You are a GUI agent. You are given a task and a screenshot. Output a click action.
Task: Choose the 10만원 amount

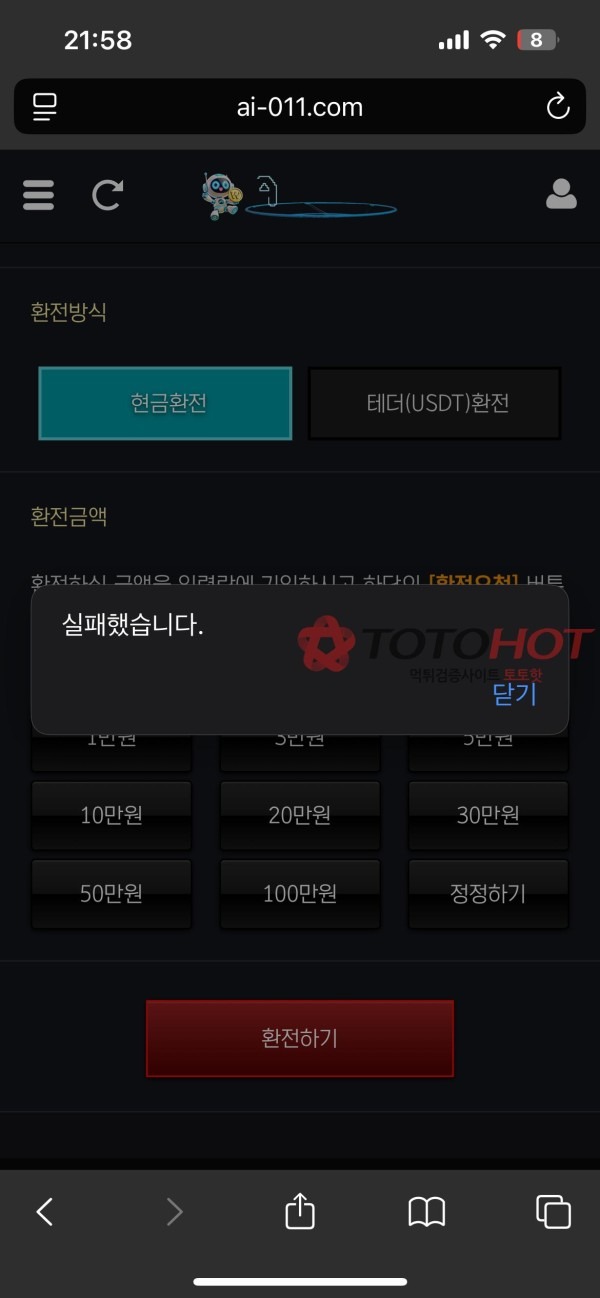[111, 815]
